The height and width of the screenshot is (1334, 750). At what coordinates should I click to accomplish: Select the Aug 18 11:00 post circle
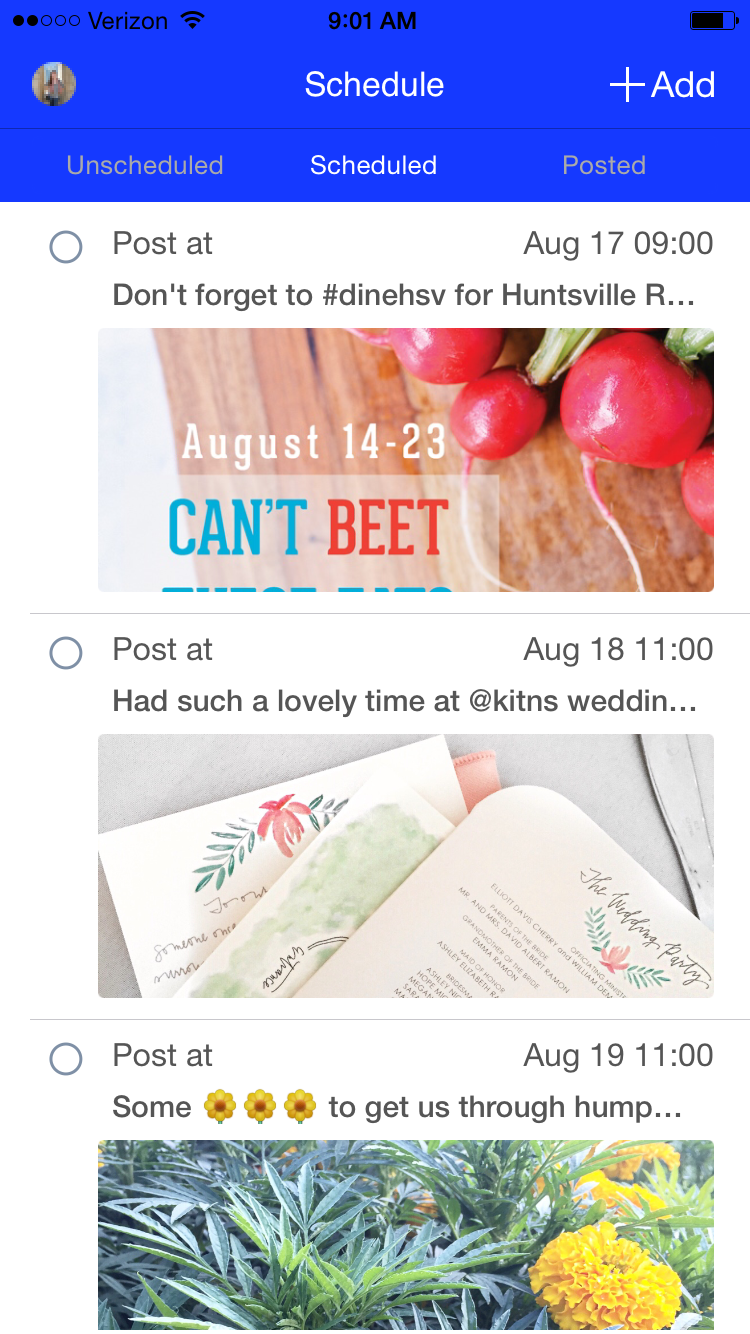[66, 653]
